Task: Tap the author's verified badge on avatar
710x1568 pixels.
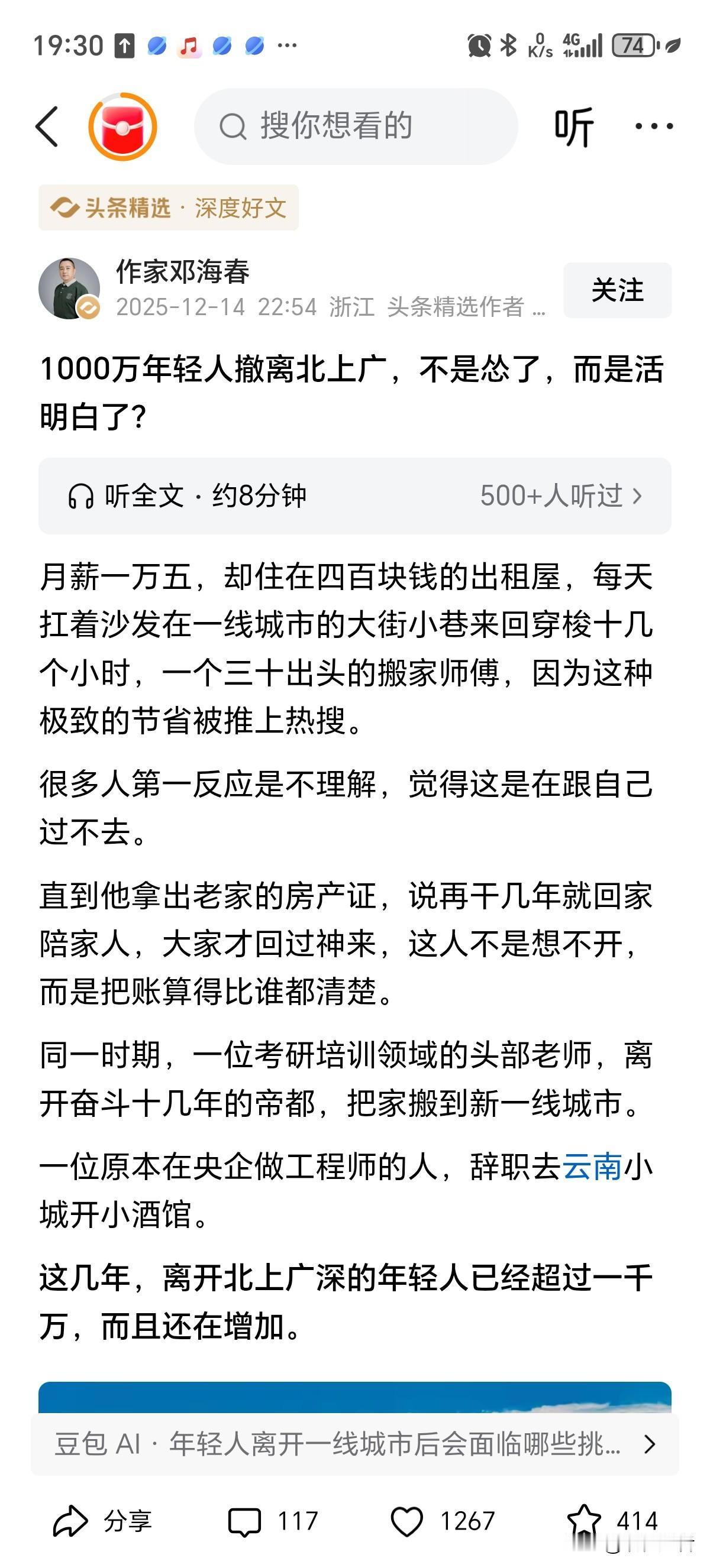Action: tap(88, 304)
